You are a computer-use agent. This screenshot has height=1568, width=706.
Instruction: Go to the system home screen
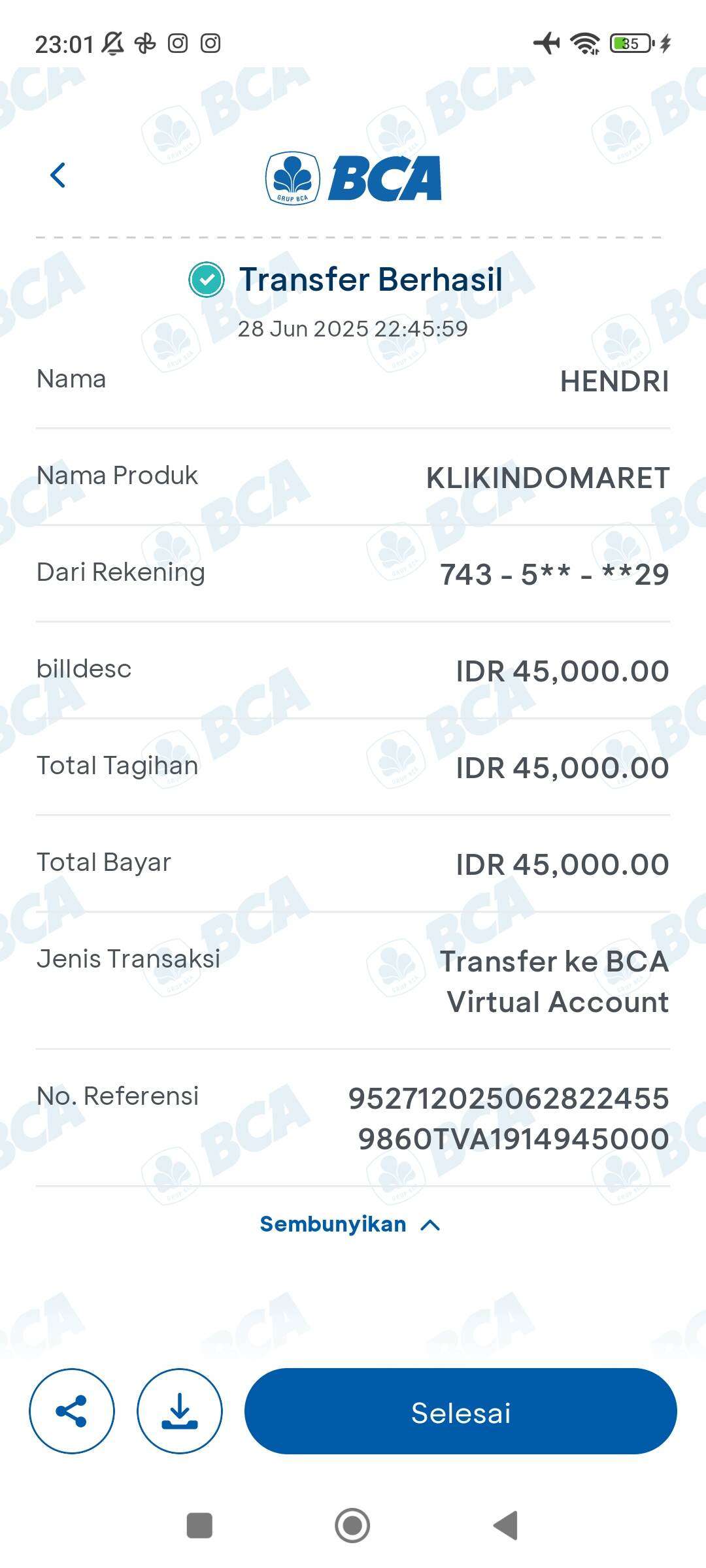point(352,1526)
